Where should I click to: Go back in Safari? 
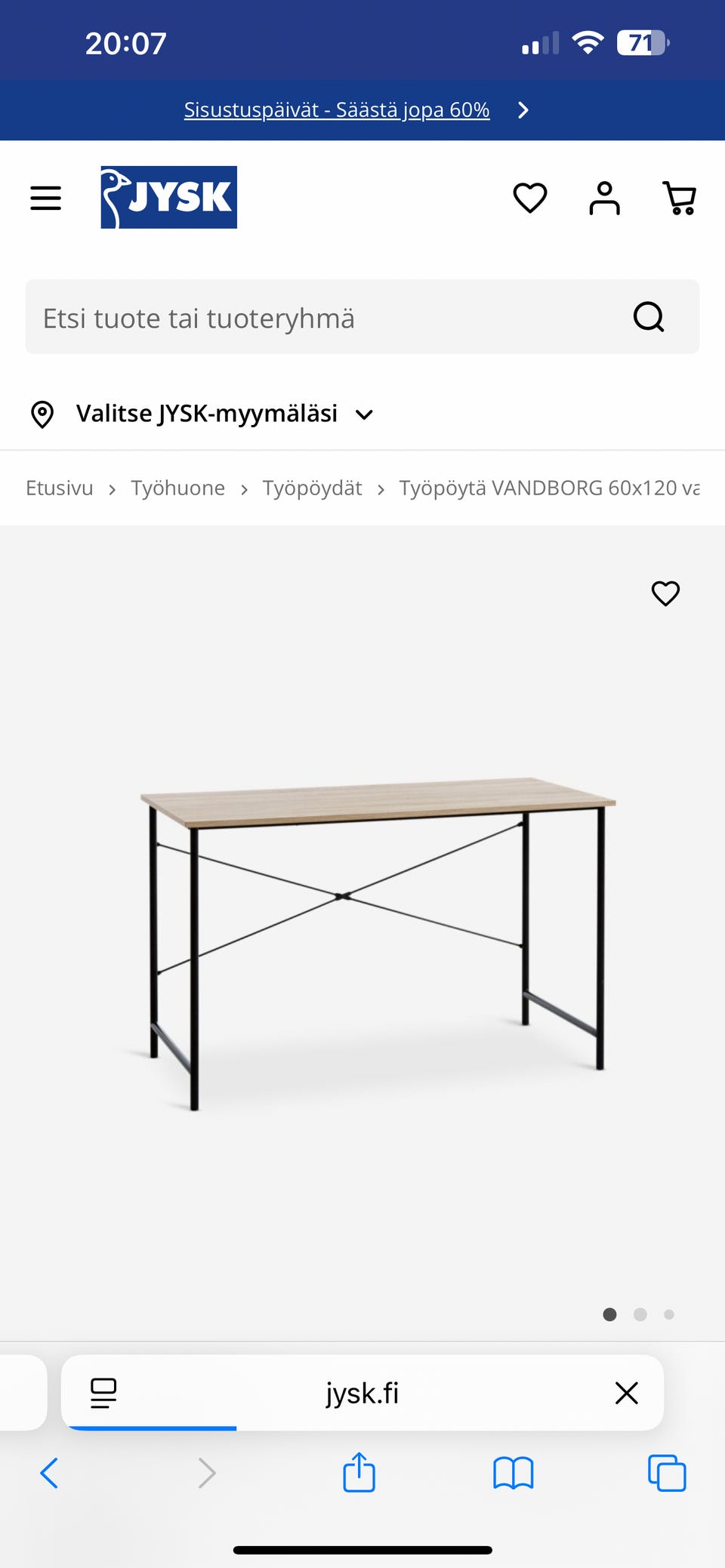pyautogui.click(x=49, y=1473)
